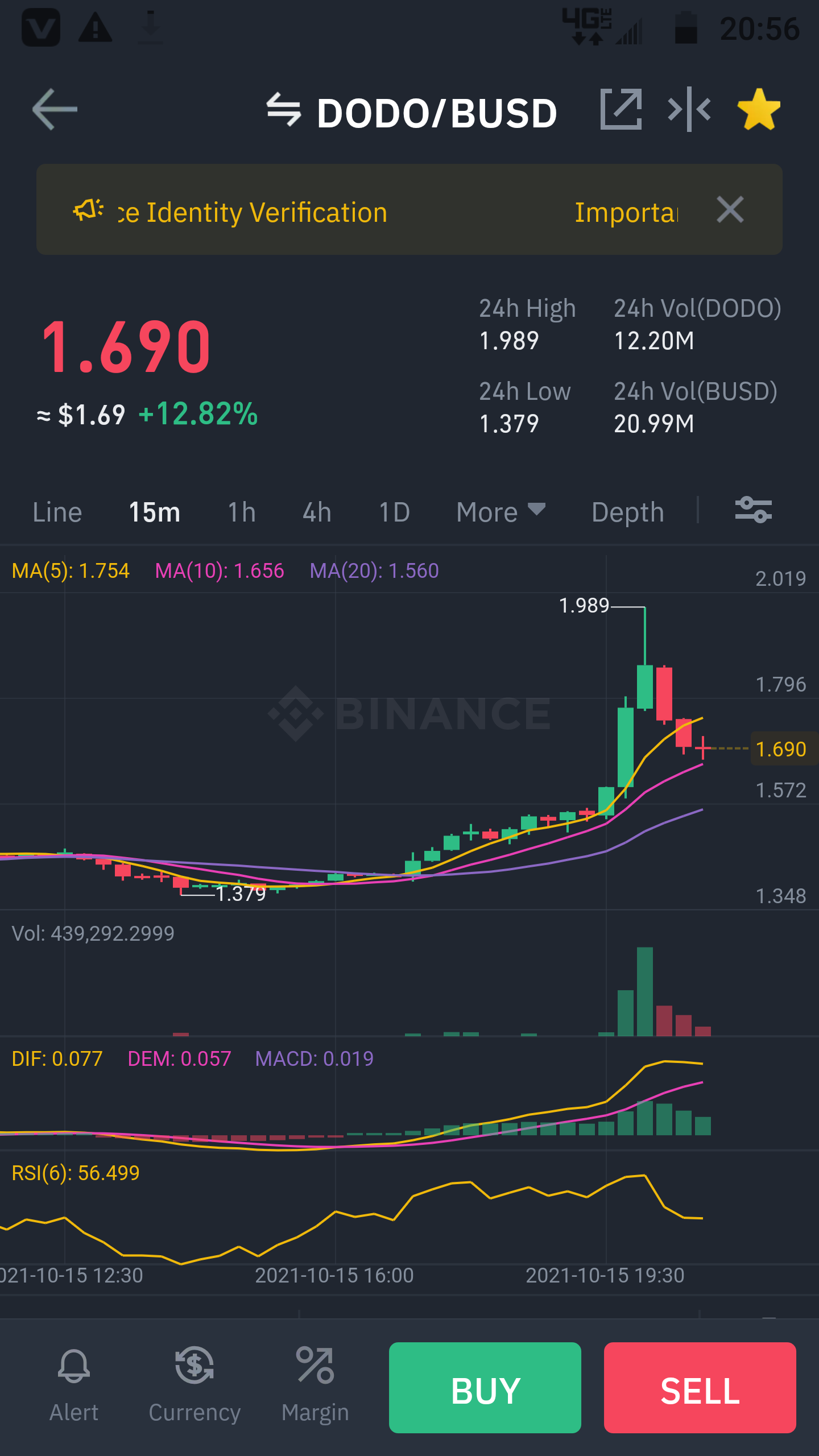Switch to the Depth chart
This screenshot has height=1456, width=819.
(x=628, y=512)
